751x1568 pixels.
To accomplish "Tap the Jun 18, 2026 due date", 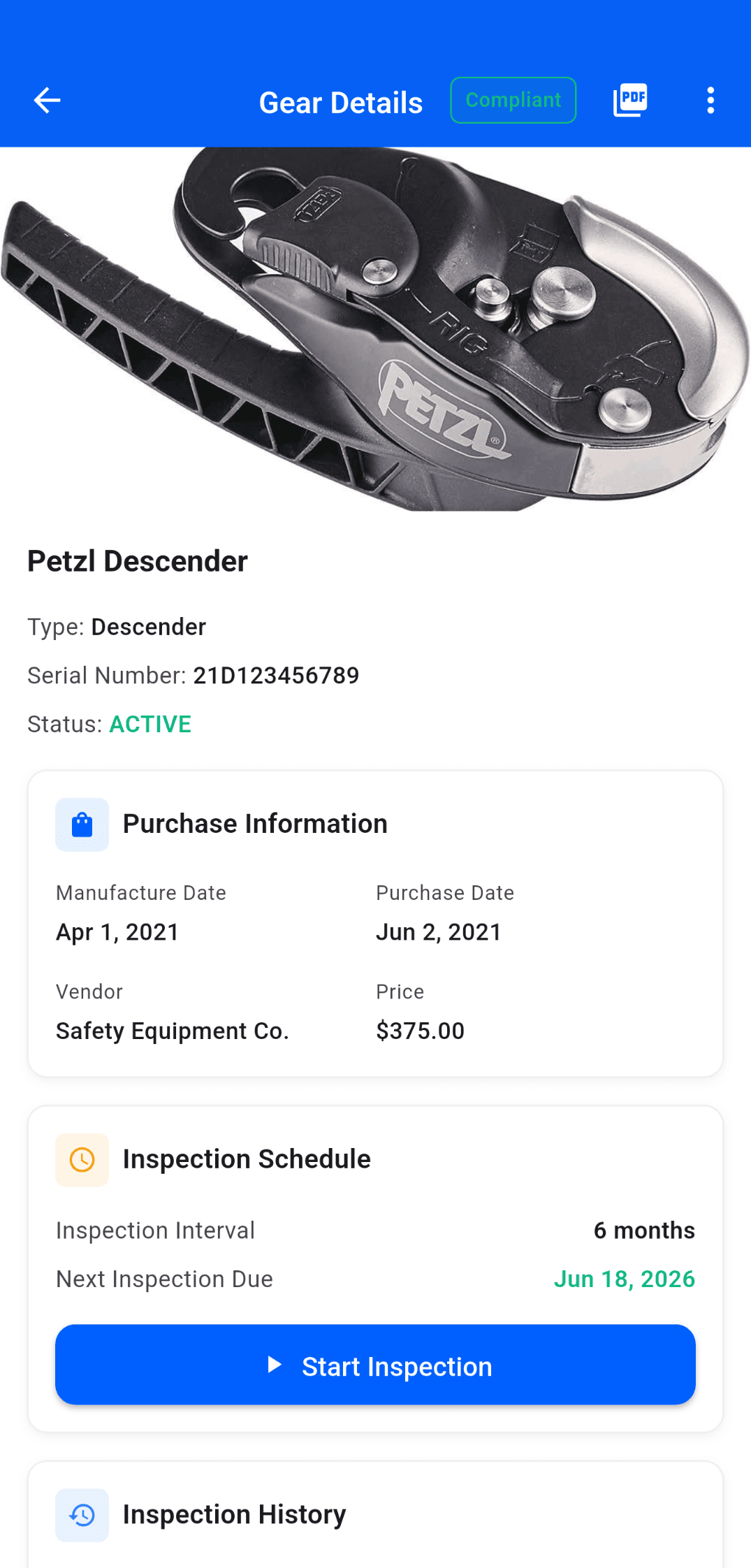I will (624, 1279).
